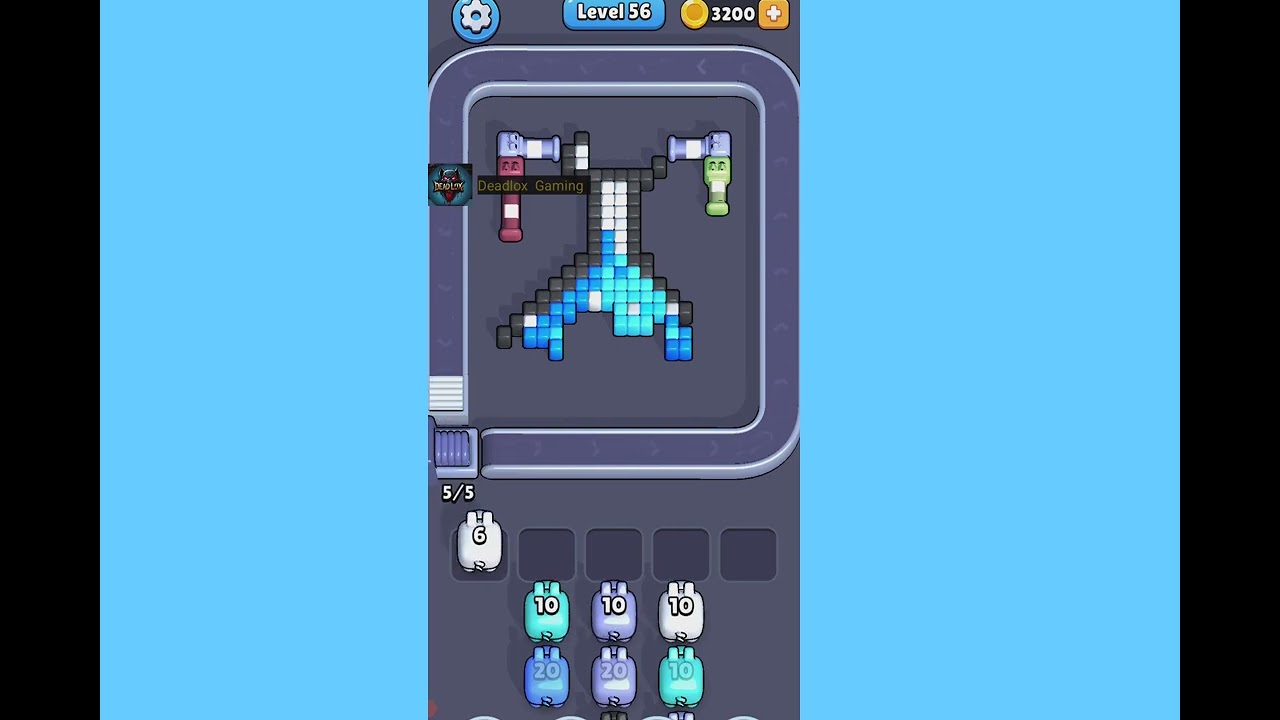Select the teal shooter numbered 10 in front row

(x=546, y=611)
